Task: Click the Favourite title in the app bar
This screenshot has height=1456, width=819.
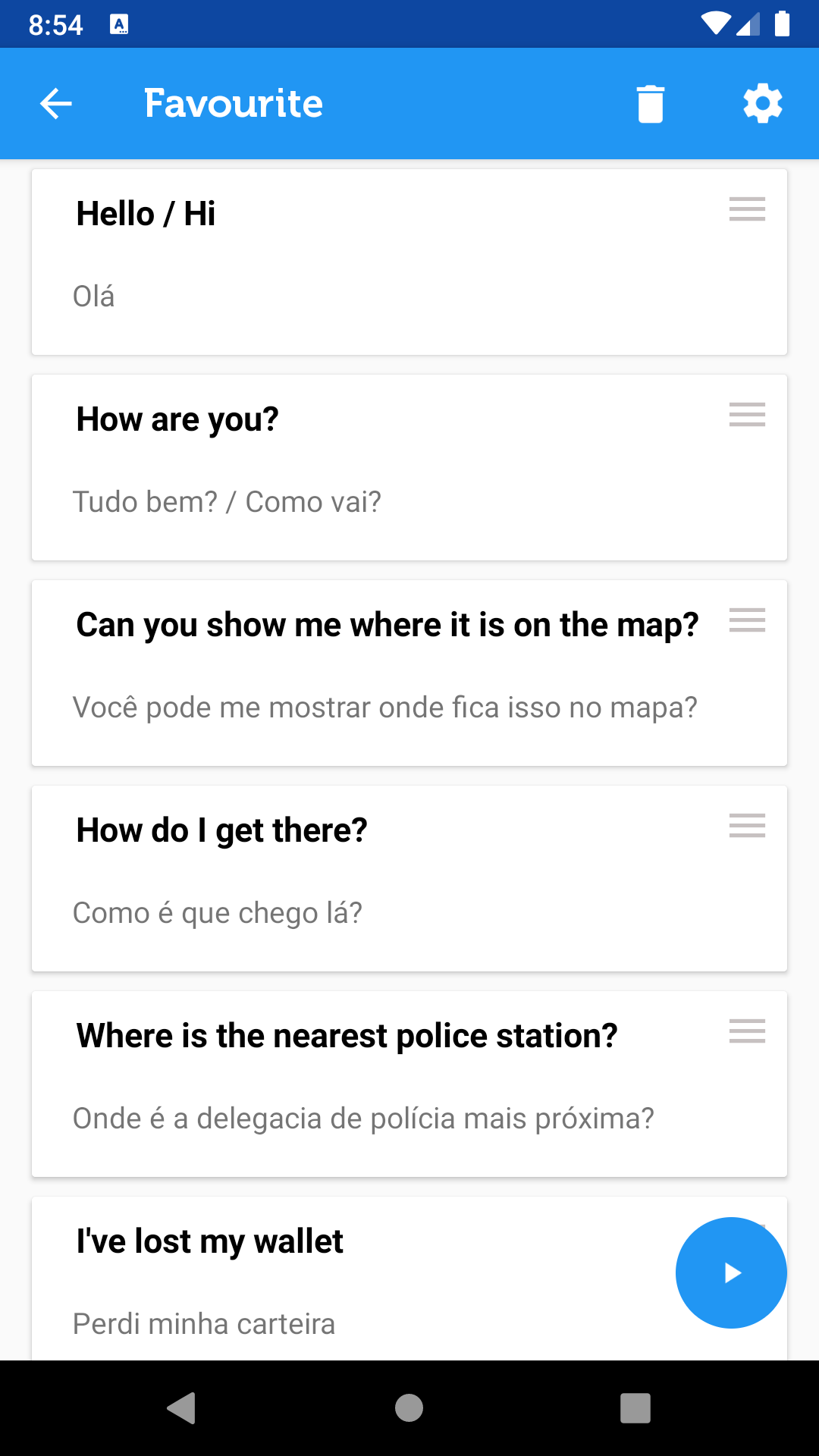Action: point(233,104)
